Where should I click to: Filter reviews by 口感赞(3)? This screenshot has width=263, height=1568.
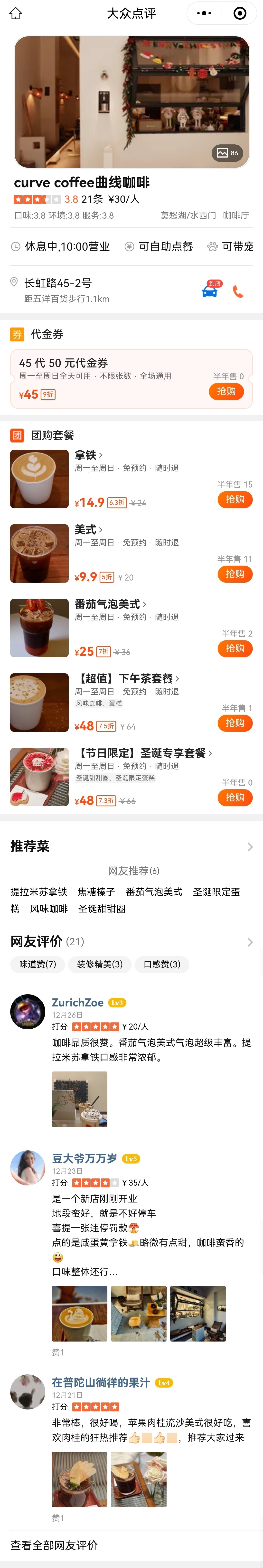point(162,964)
